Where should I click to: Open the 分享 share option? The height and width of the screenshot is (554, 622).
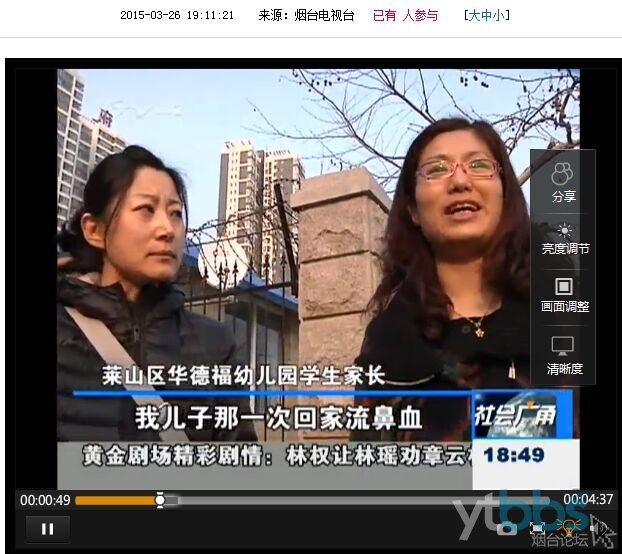563,181
